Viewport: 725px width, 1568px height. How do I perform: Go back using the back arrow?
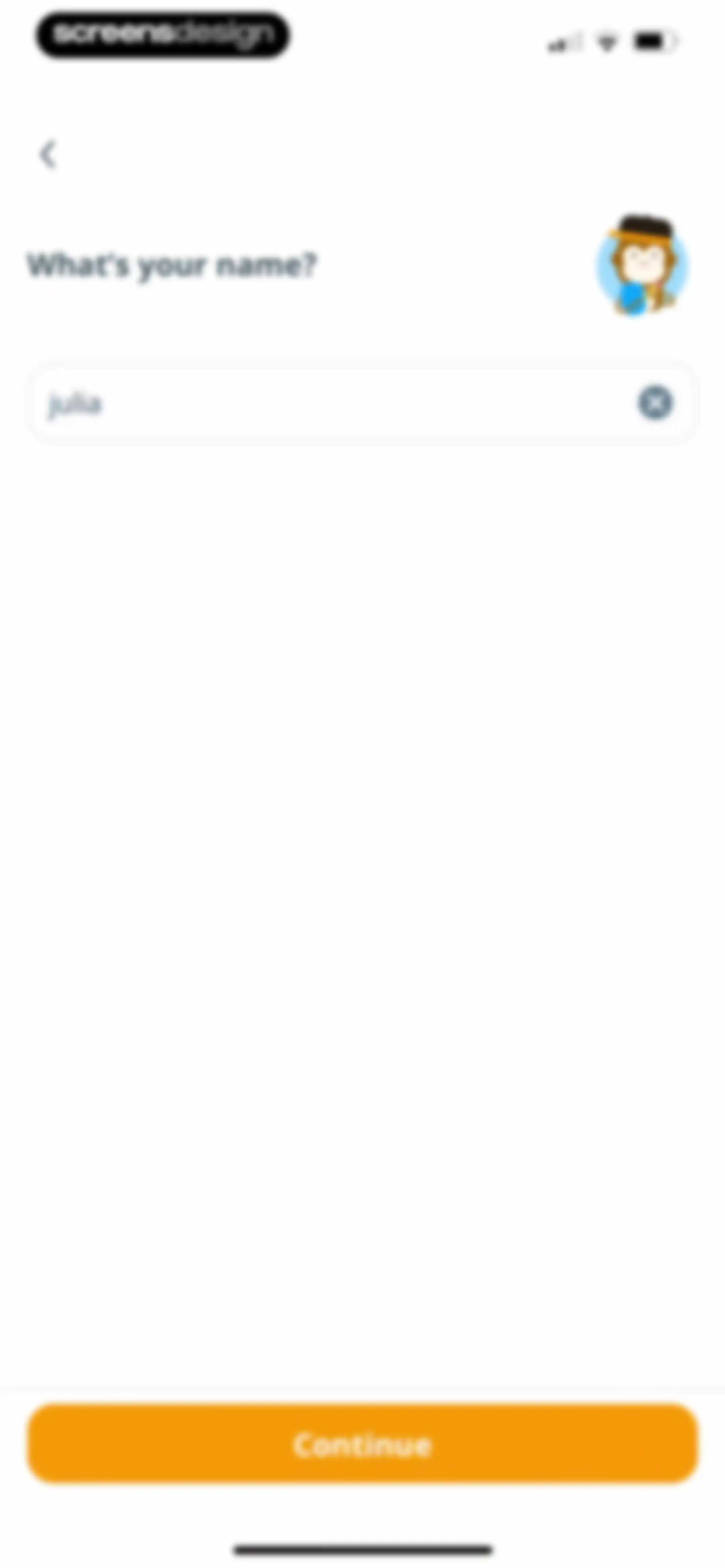pos(48,154)
